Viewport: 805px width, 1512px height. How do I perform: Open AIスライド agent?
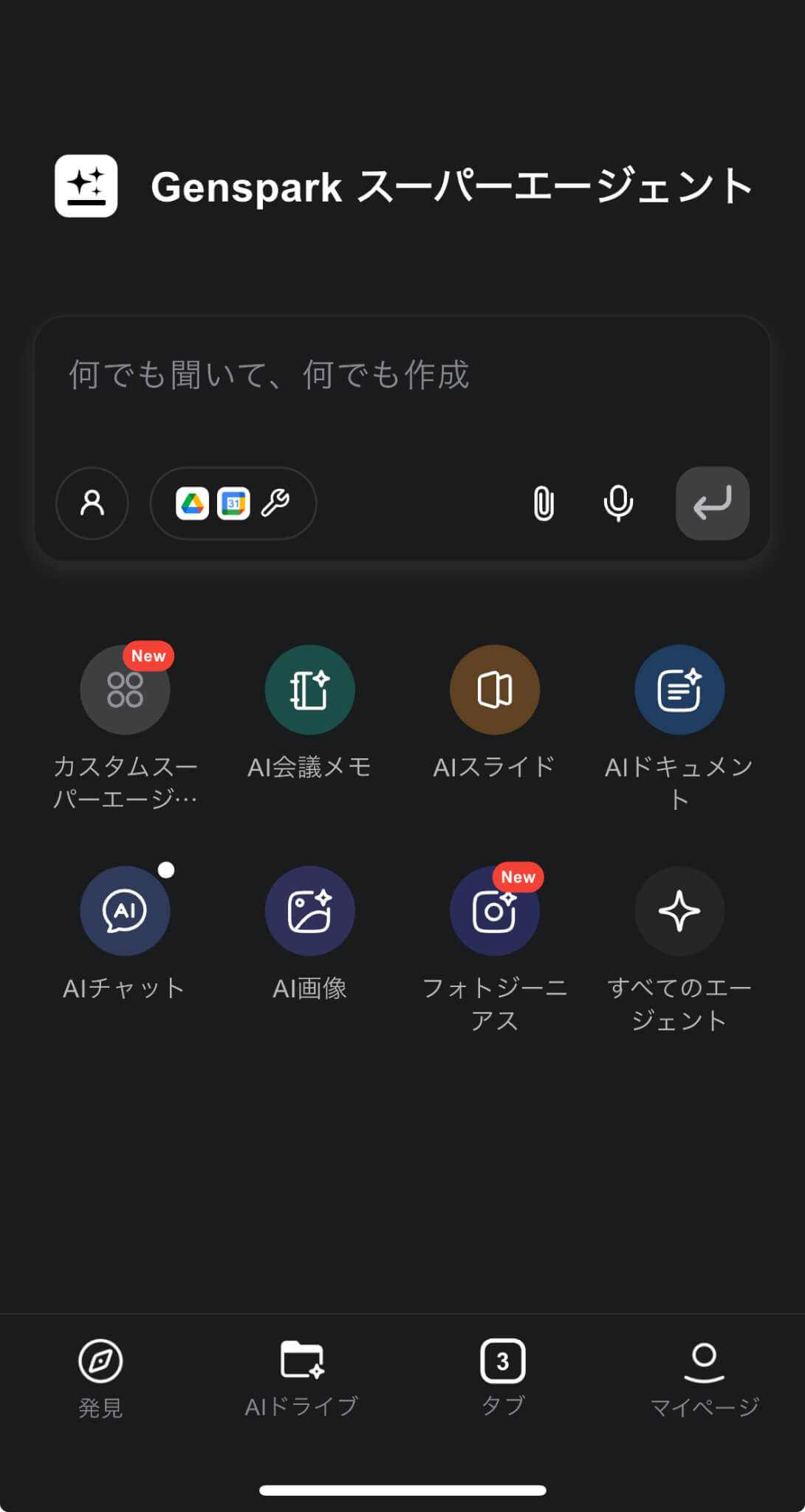(x=494, y=690)
